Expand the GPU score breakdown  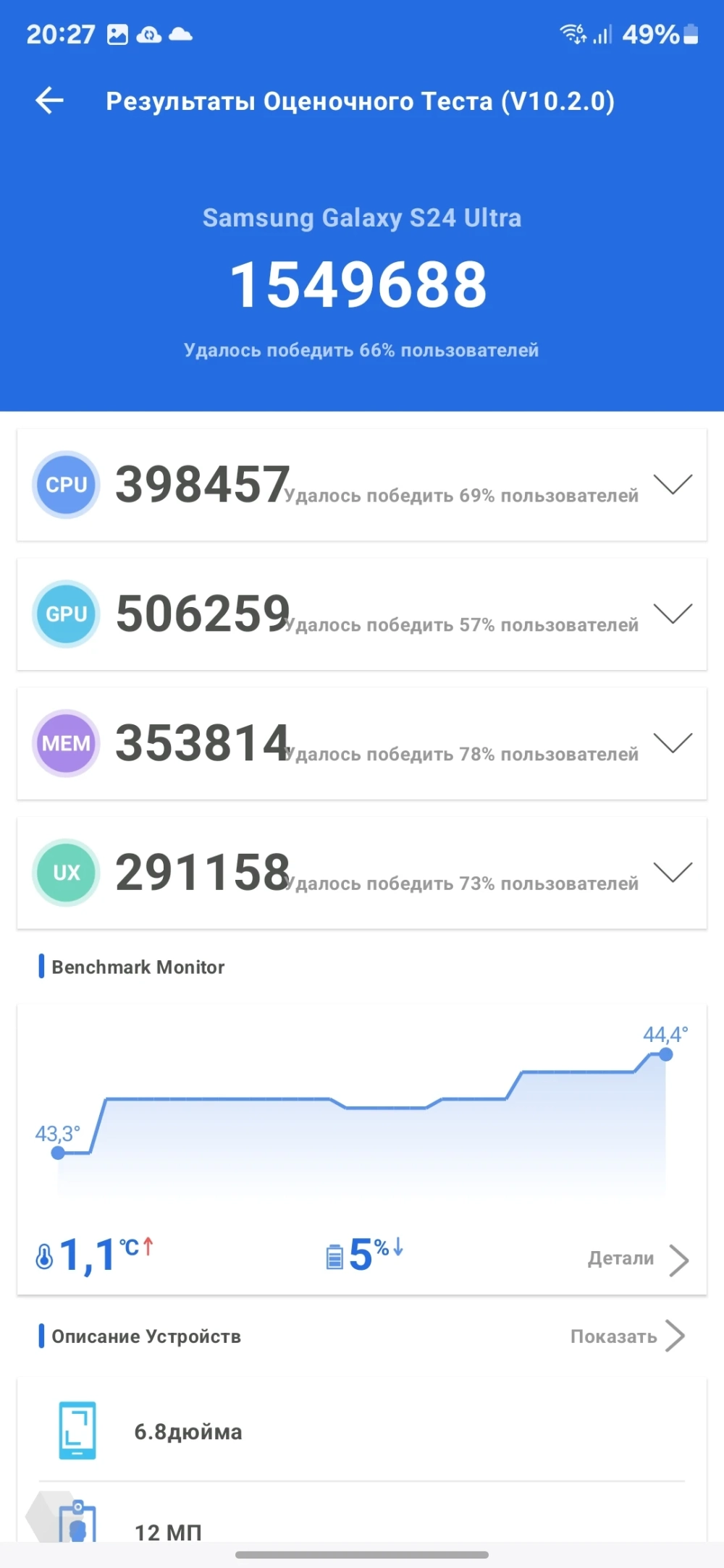click(673, 614)
